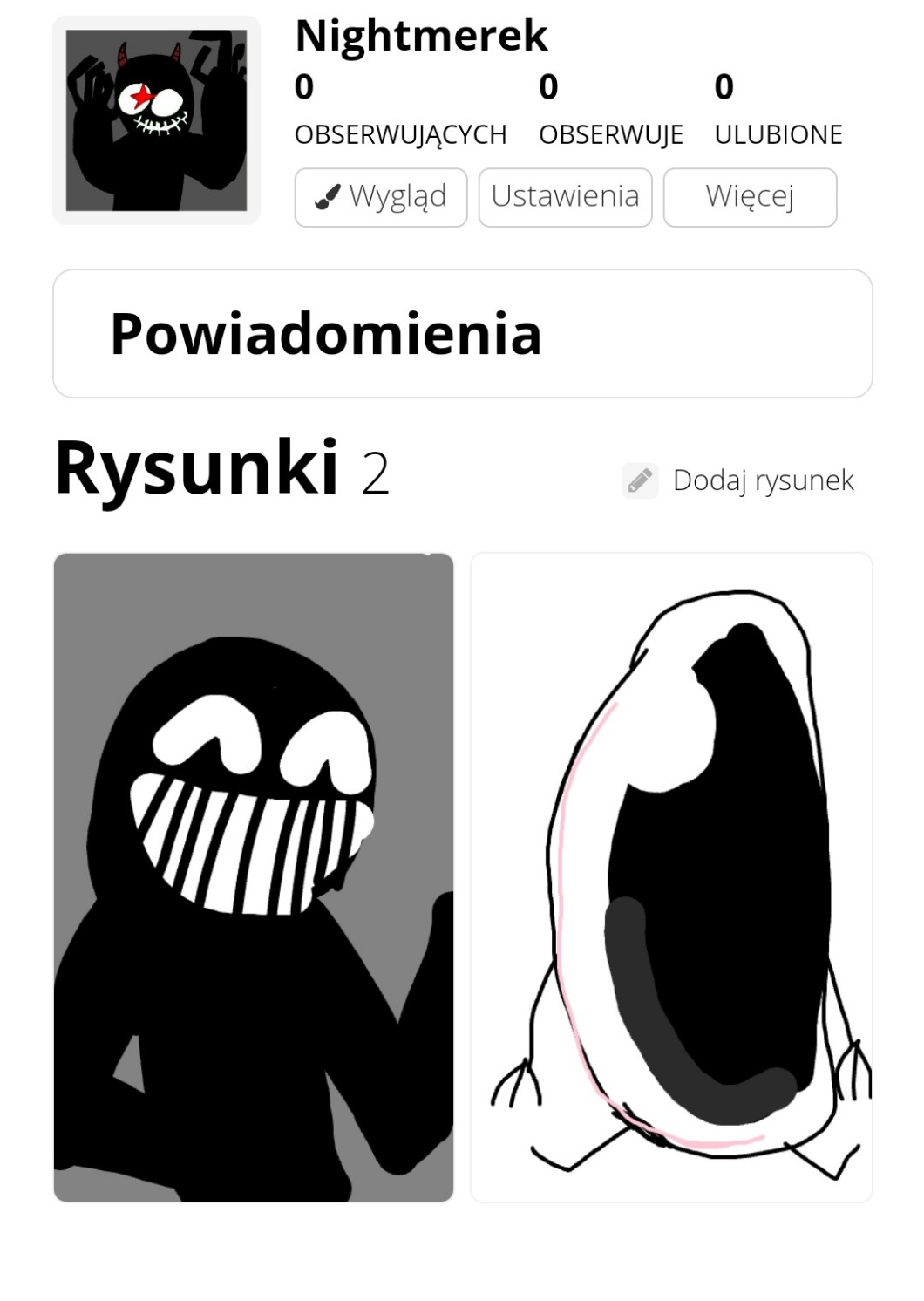924x1301 pixels.
Task: View the Obserwujących followers list
Action: tap(400, 112)
